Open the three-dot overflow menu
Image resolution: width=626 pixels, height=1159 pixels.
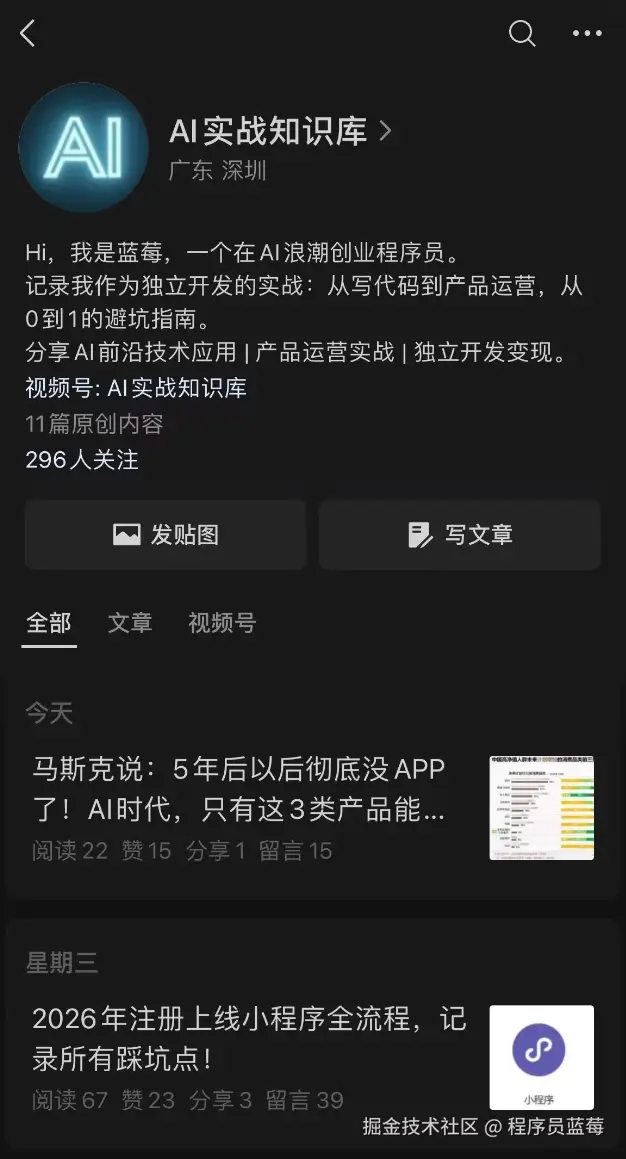(587, 34)
